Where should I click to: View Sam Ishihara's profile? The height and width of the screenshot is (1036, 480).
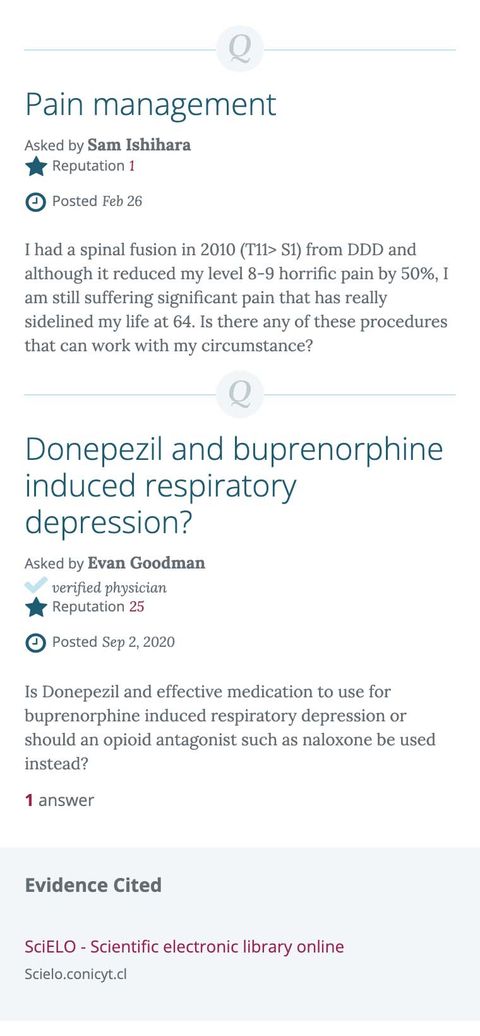(x=139, y=145)
